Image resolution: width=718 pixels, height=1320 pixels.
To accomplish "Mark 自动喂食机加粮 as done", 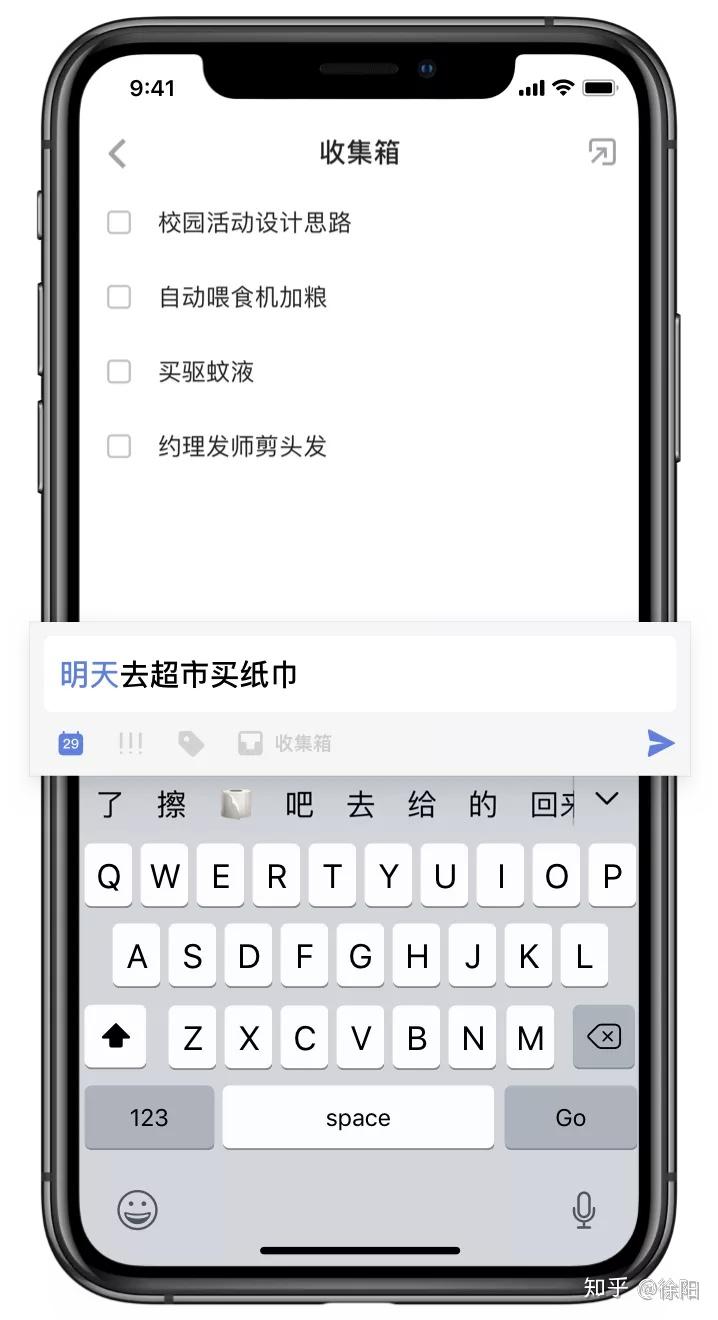I will click(x=119, y=297).
